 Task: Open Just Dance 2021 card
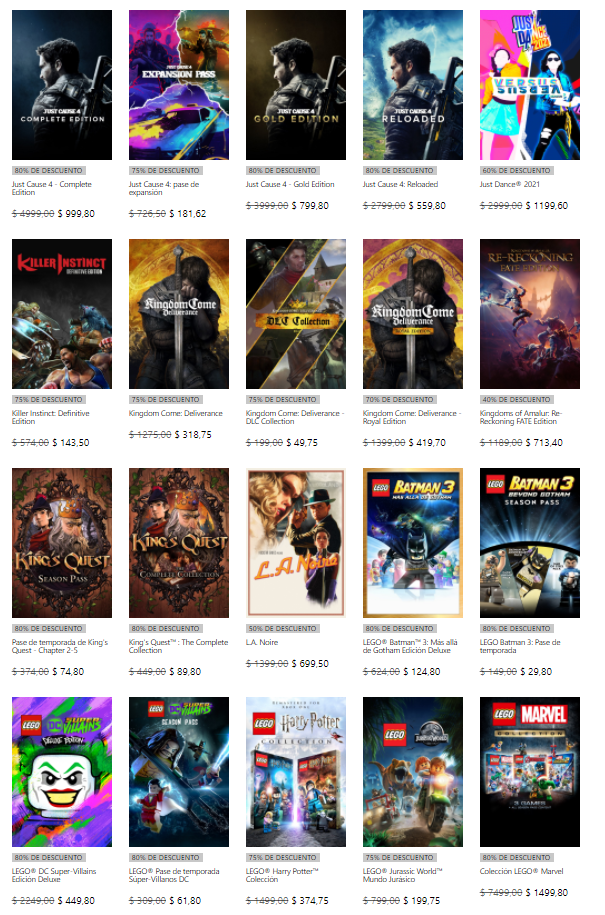[x=529, y=85]
